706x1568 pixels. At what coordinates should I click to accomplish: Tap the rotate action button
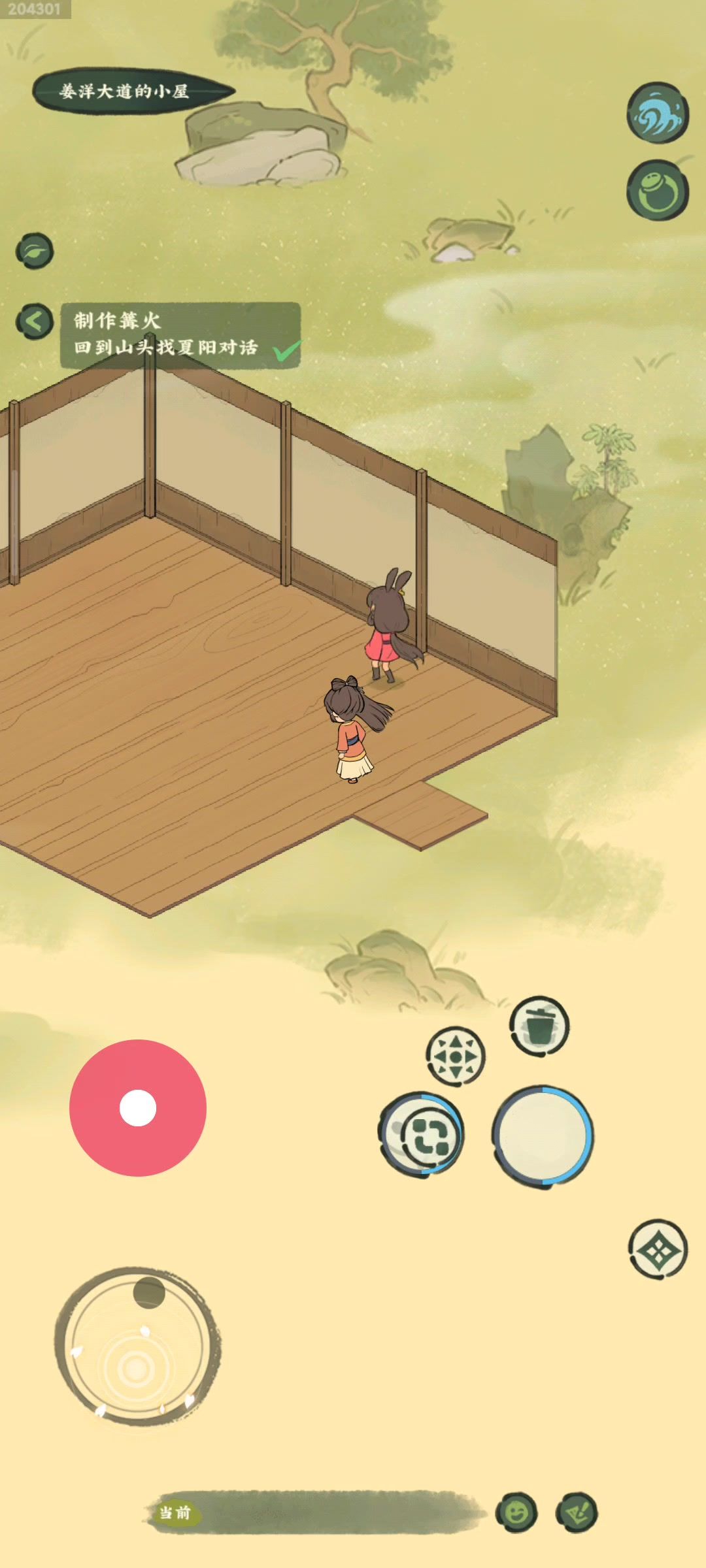coord(422,1134)
